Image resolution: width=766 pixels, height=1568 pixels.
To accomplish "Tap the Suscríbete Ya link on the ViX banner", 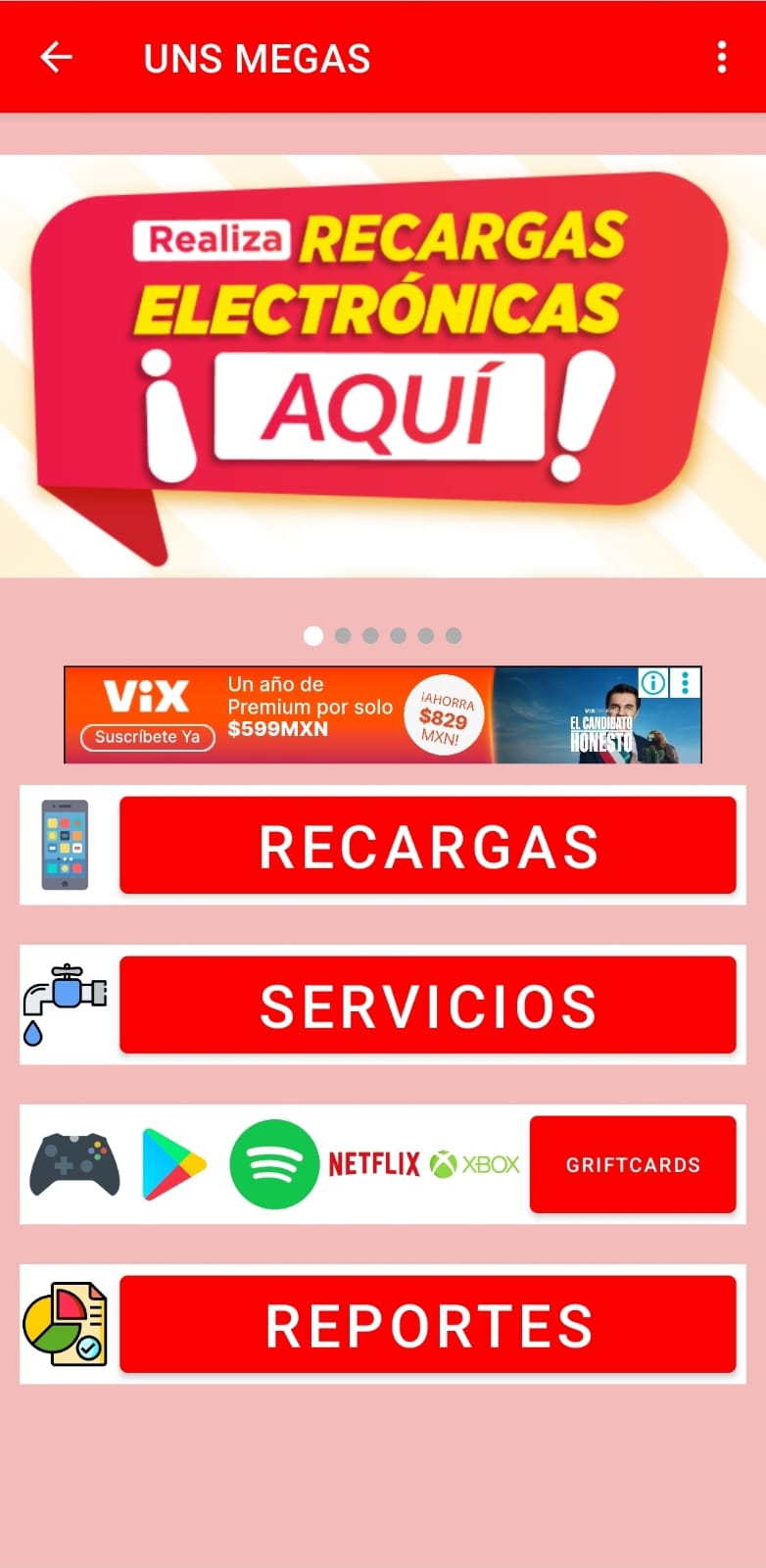I will 147,737.
